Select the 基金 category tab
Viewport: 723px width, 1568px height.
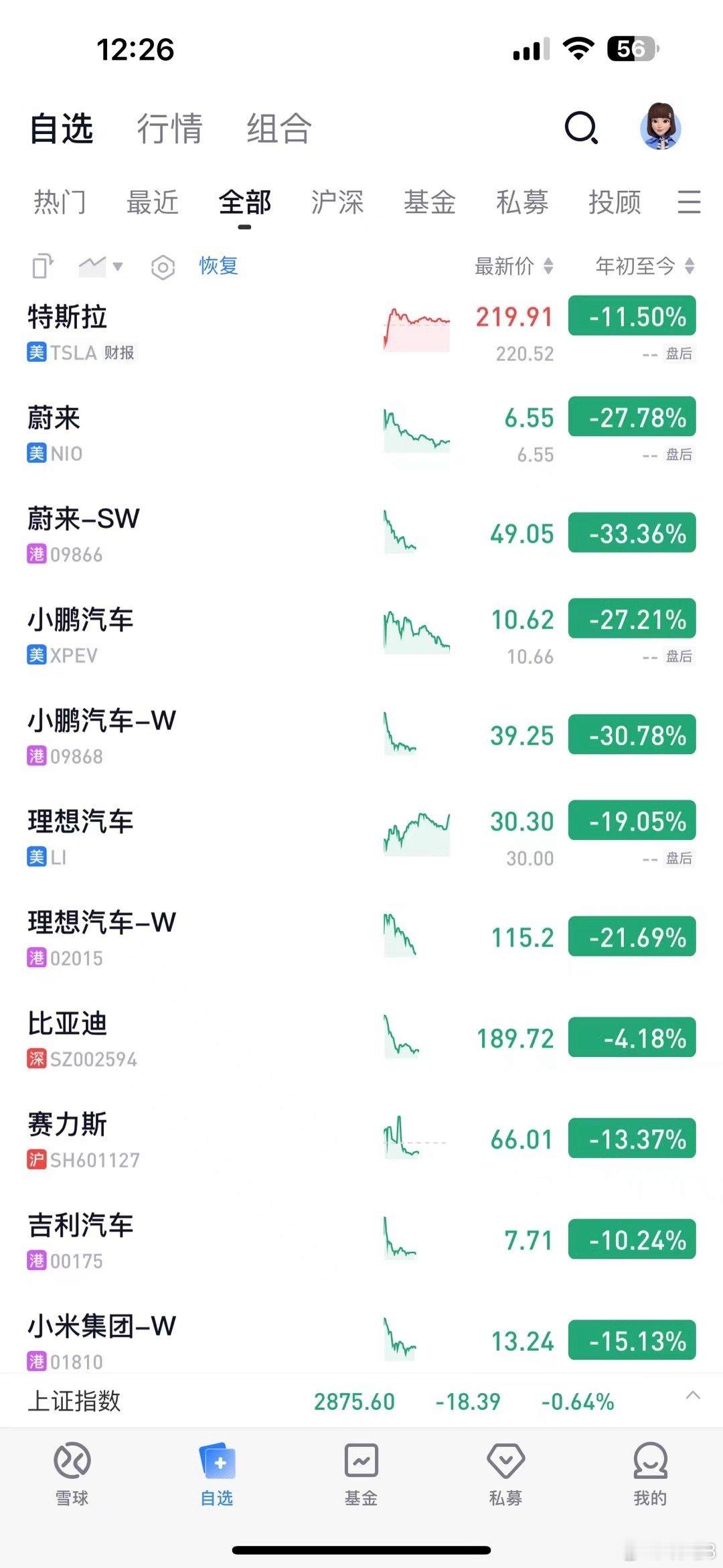pyautogui.click(x=429, y=202)
